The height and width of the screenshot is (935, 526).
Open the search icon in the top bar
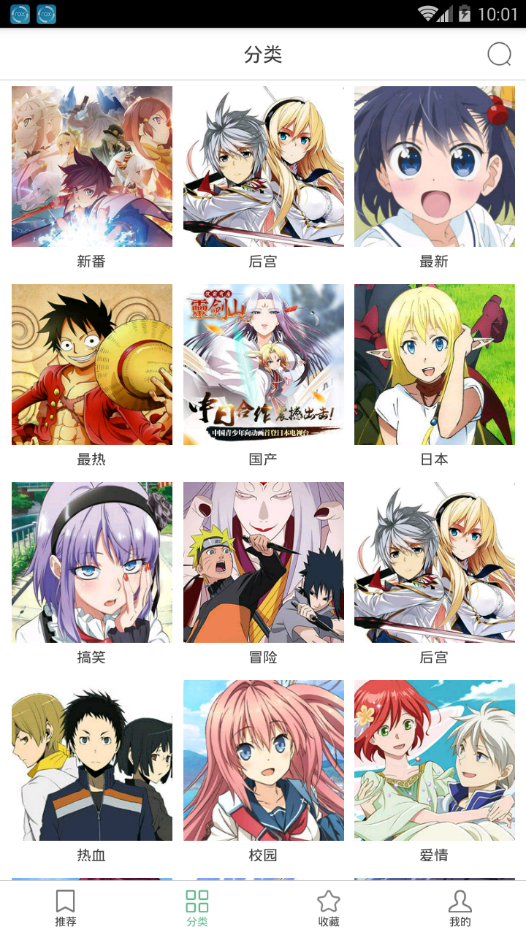point(499,54)
